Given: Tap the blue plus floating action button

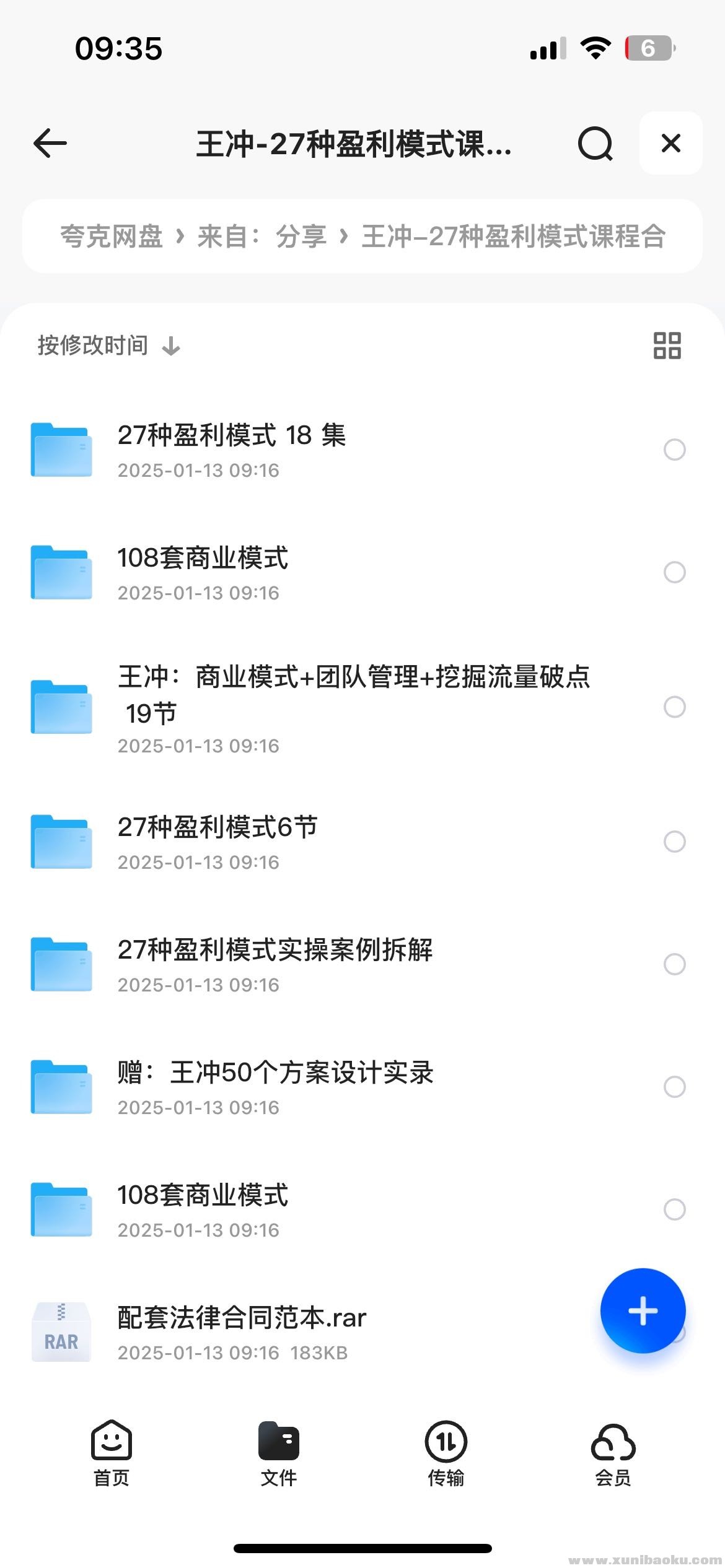Looking at the screenshot, I should 643,1310.
